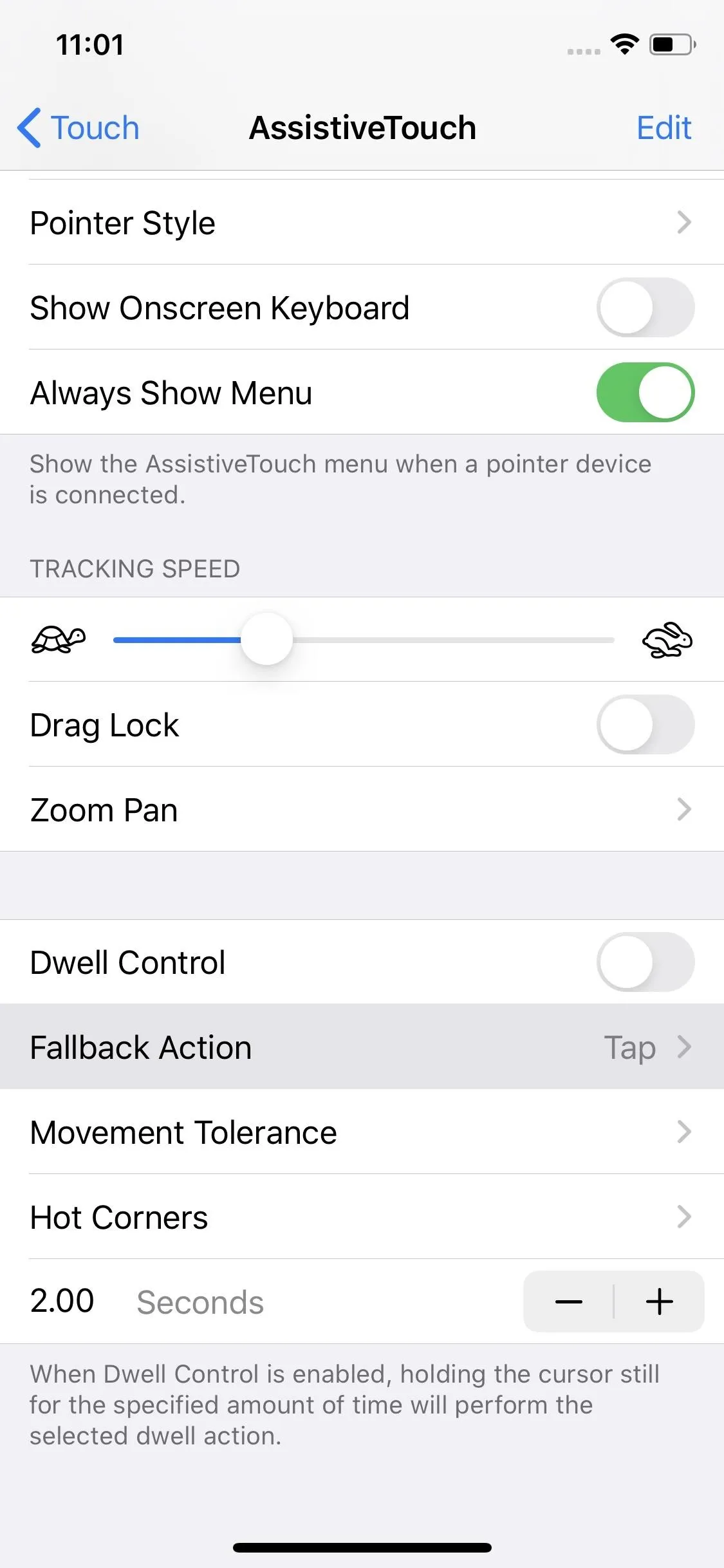Screen dimensions: 724x1568
Task: Tap the Edit button
Action: point(664,127)
